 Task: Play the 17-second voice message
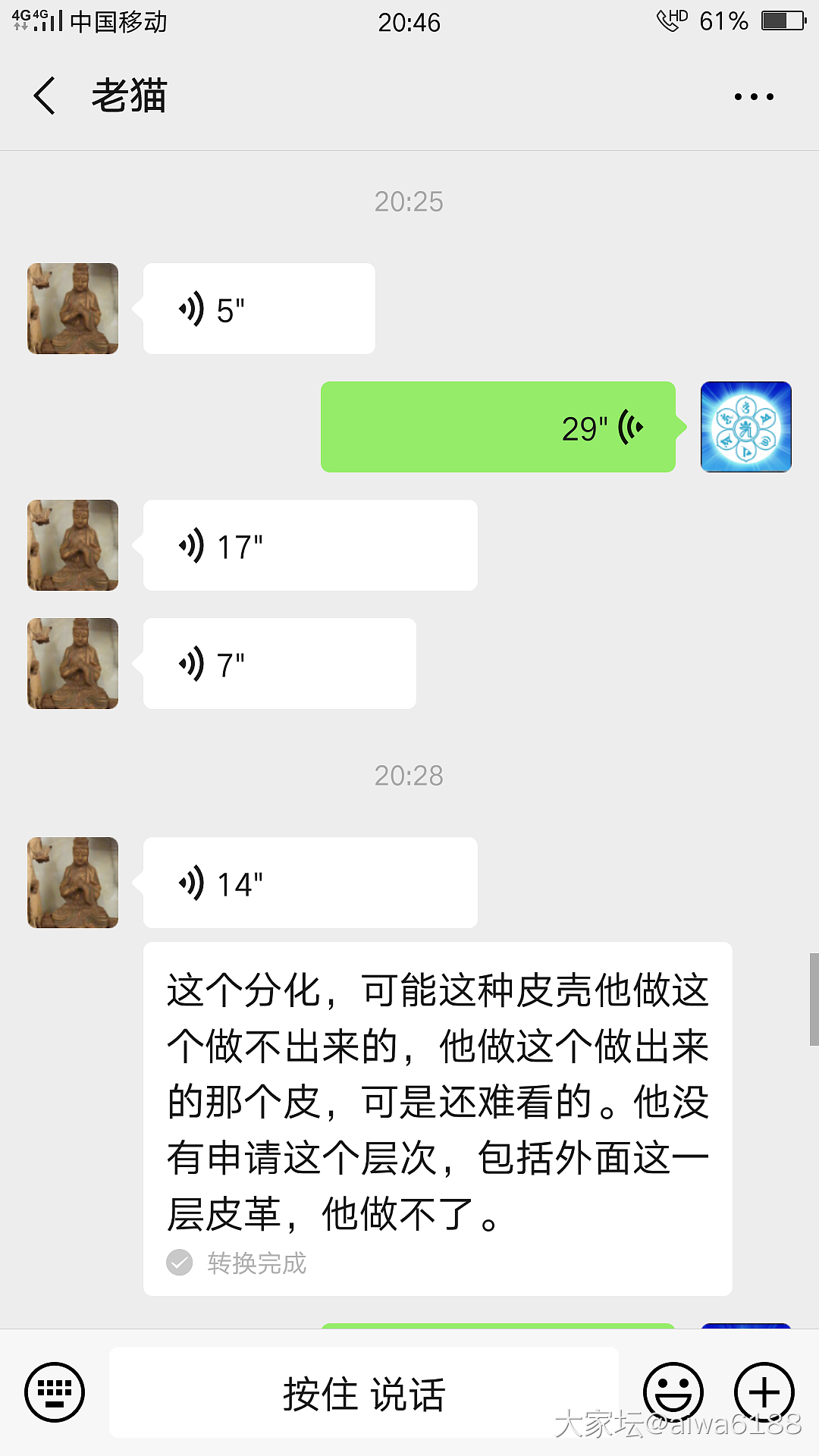pyautogui.click(x=309, y=545)
